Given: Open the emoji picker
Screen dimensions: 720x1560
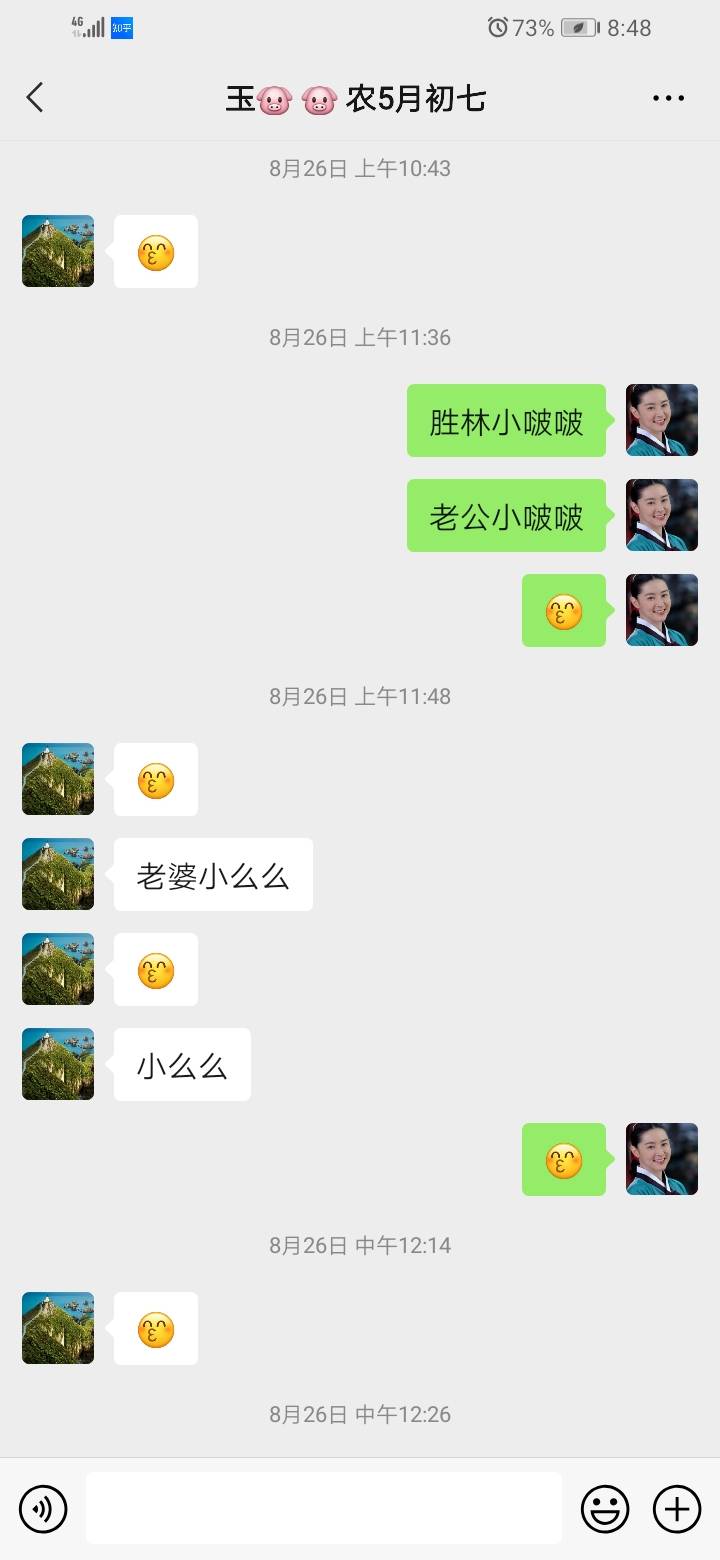Looking at the screenshot, I should click(606, 1508).
